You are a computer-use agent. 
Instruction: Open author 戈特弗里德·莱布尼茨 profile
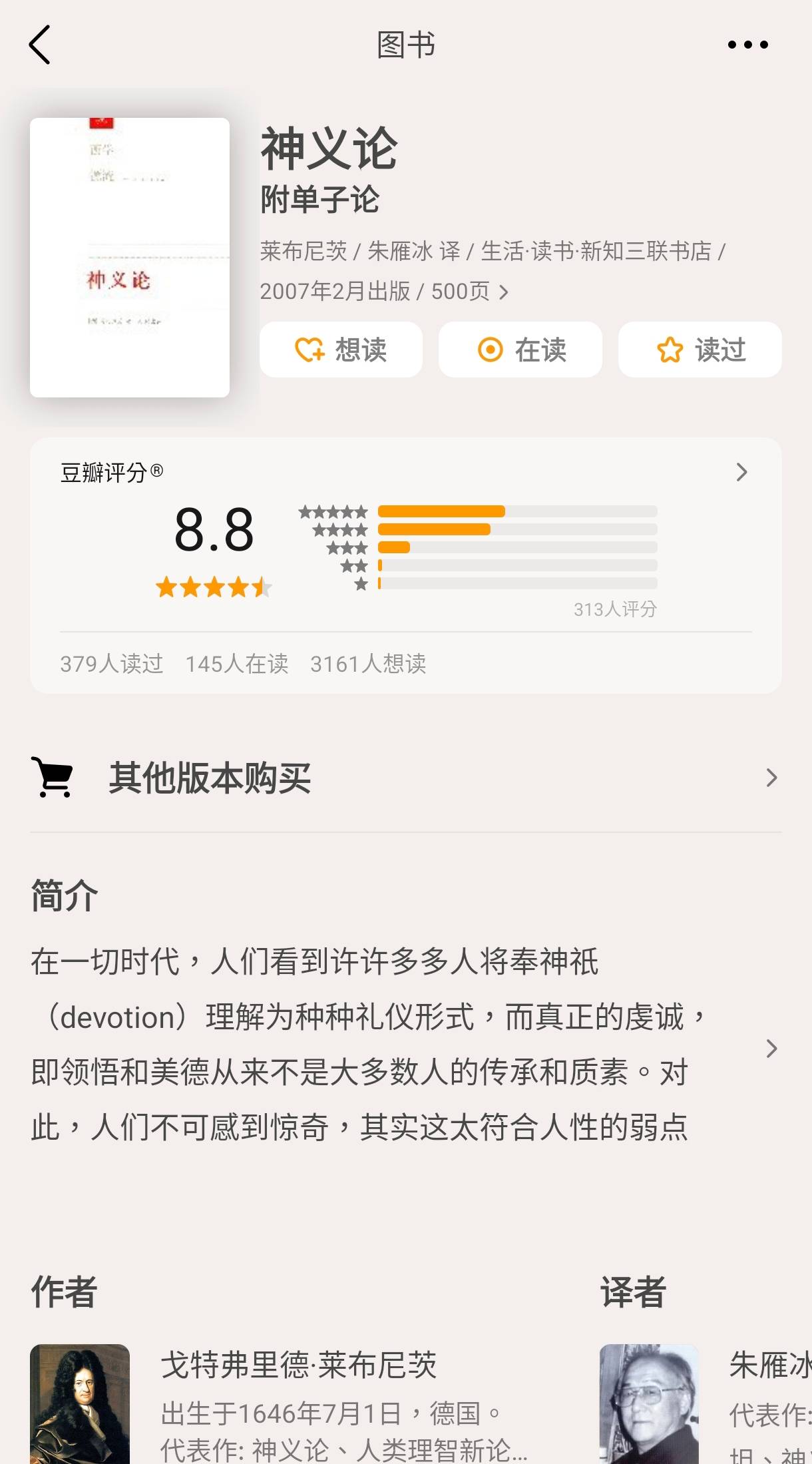coord(299,1365)
